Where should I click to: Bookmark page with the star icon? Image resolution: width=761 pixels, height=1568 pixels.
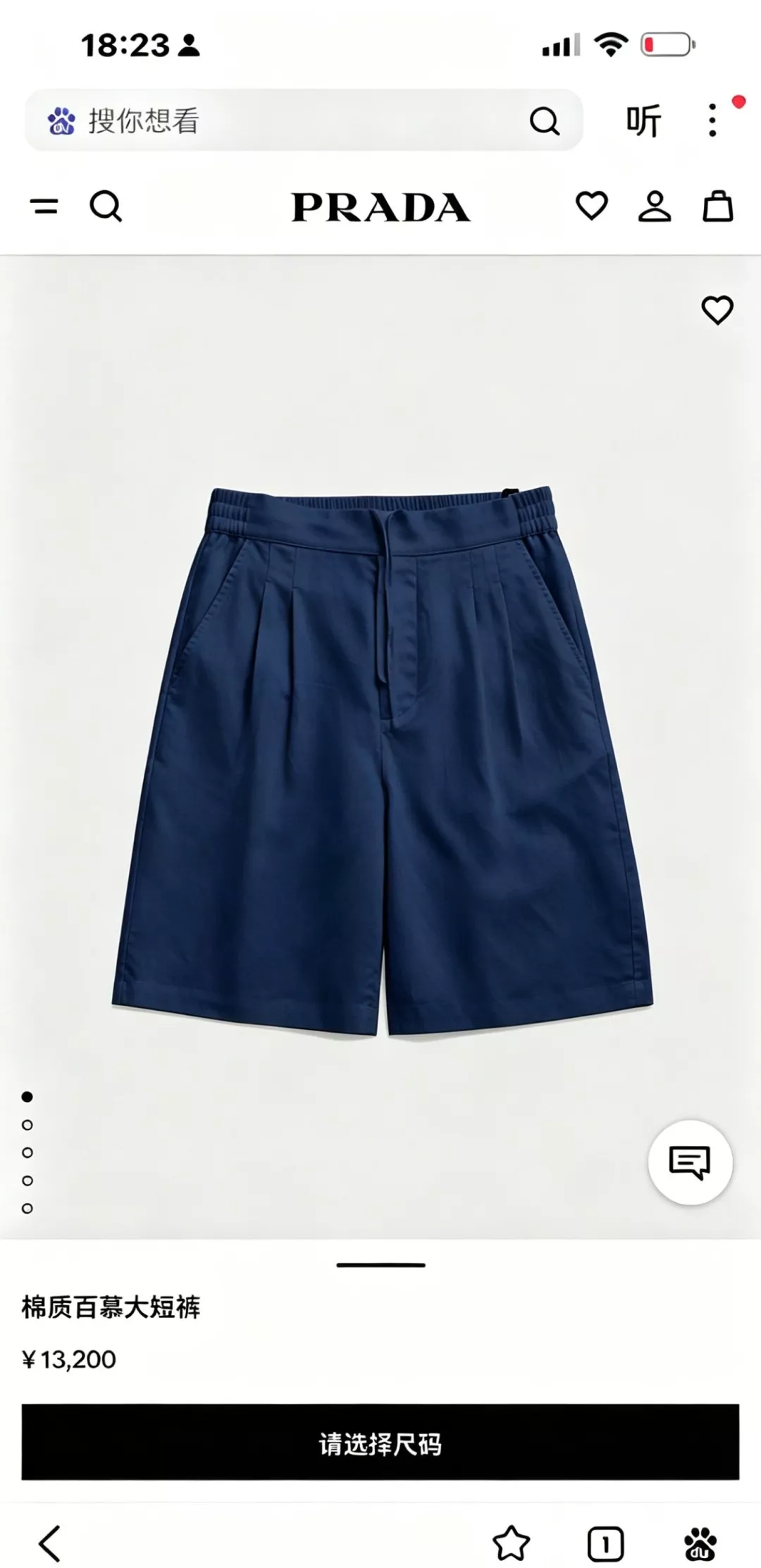click(511, 1543)
